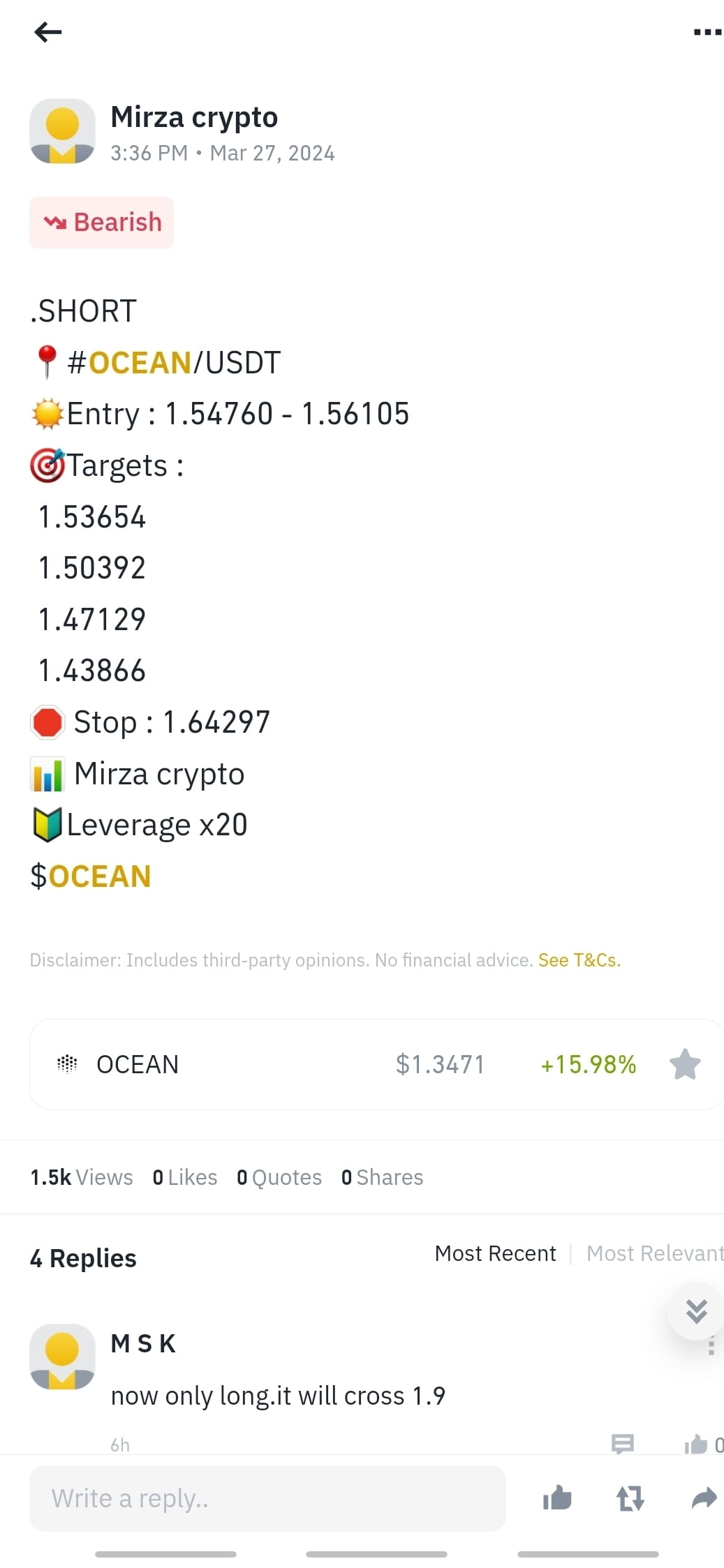This screenshot has height=1568, width=724.
Task: Click the OCEAN coin logo in price card
Action: [x=67, y=1063]
